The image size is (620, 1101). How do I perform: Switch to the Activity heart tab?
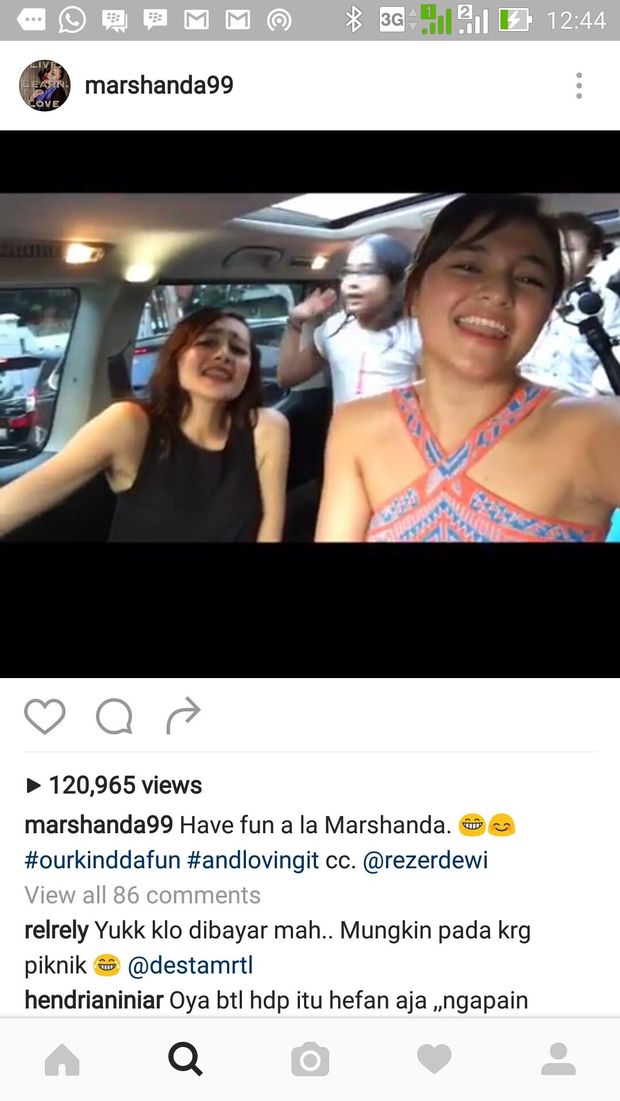coord(434,1060)
